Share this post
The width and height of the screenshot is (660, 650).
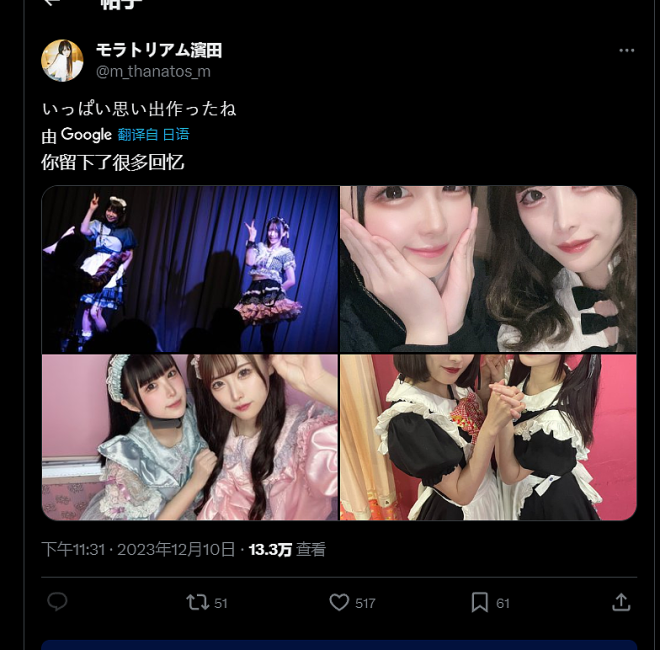coord(621,602)
